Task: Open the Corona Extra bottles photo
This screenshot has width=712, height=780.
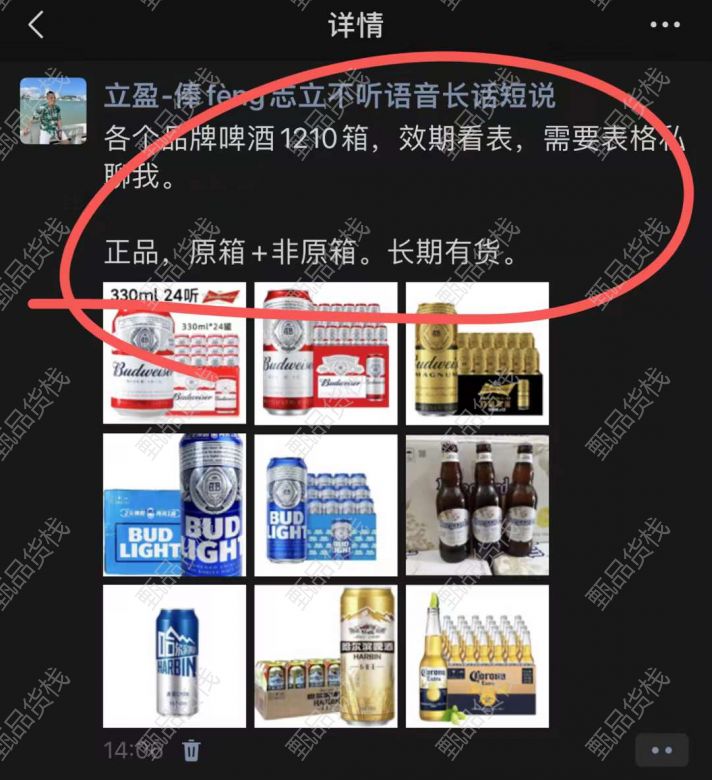Action: click(x=477, y=656)
